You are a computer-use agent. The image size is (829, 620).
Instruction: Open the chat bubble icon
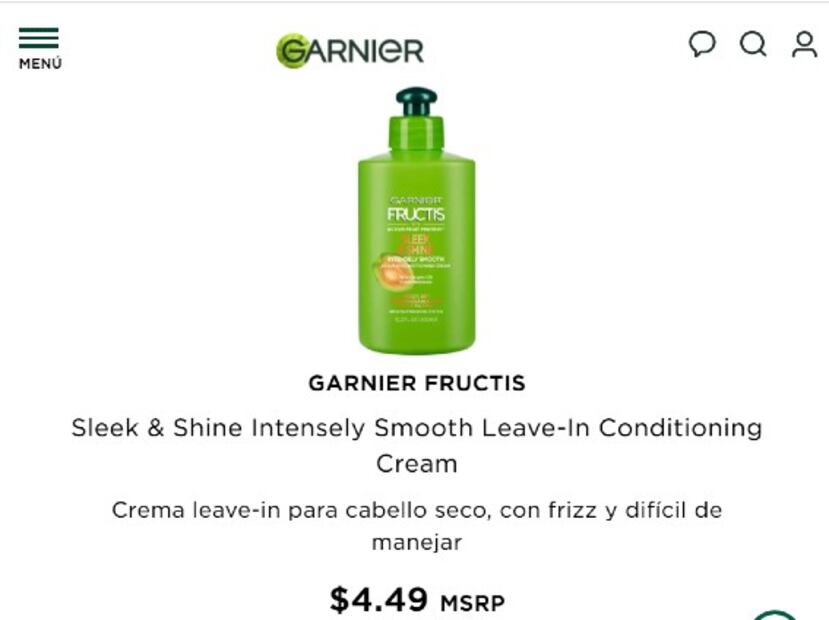[702, 44]
